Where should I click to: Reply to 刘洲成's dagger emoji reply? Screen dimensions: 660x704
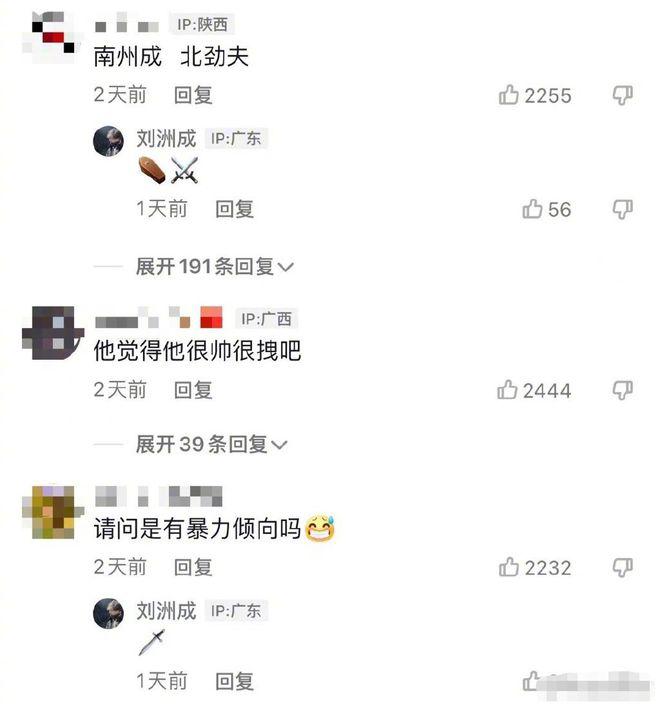coord(235,681)
